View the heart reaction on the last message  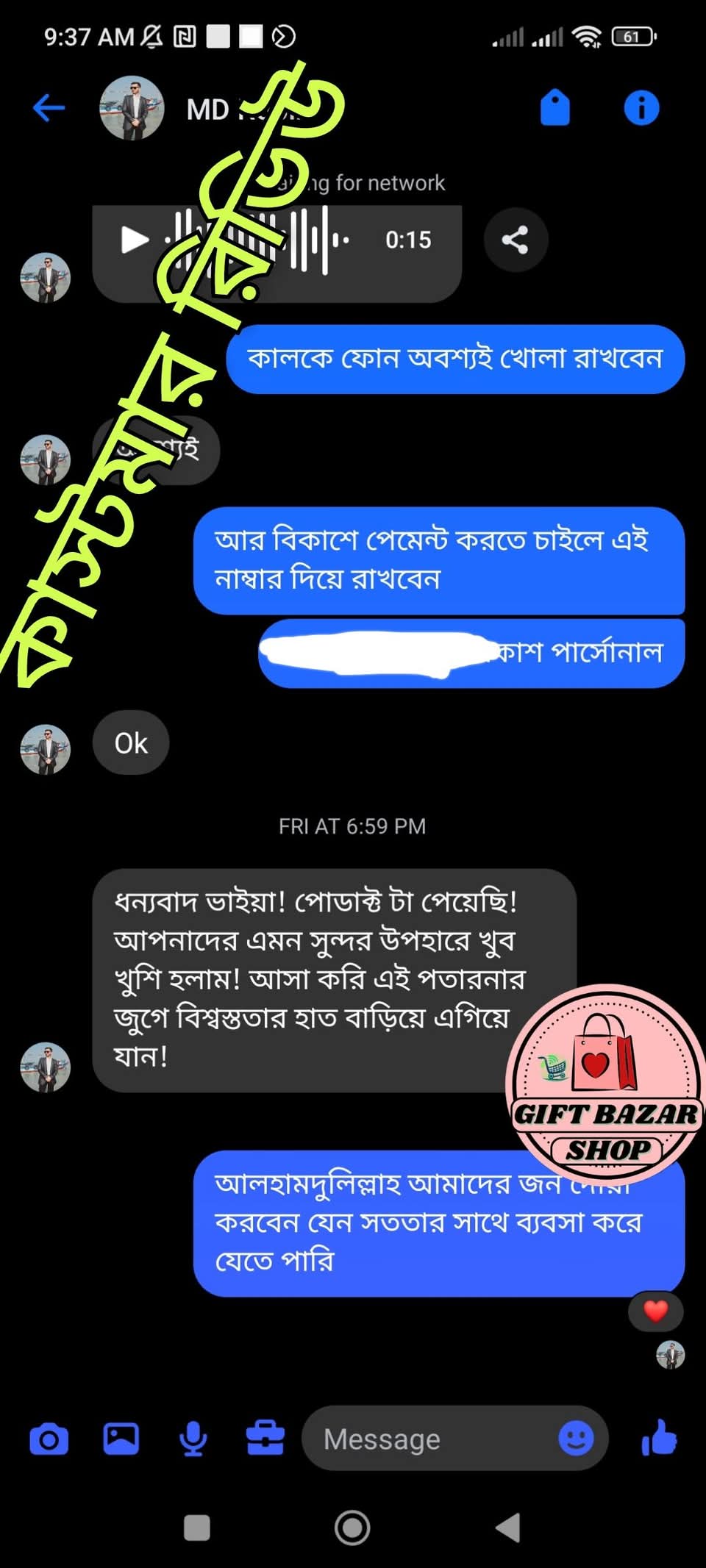[655, 1311]
